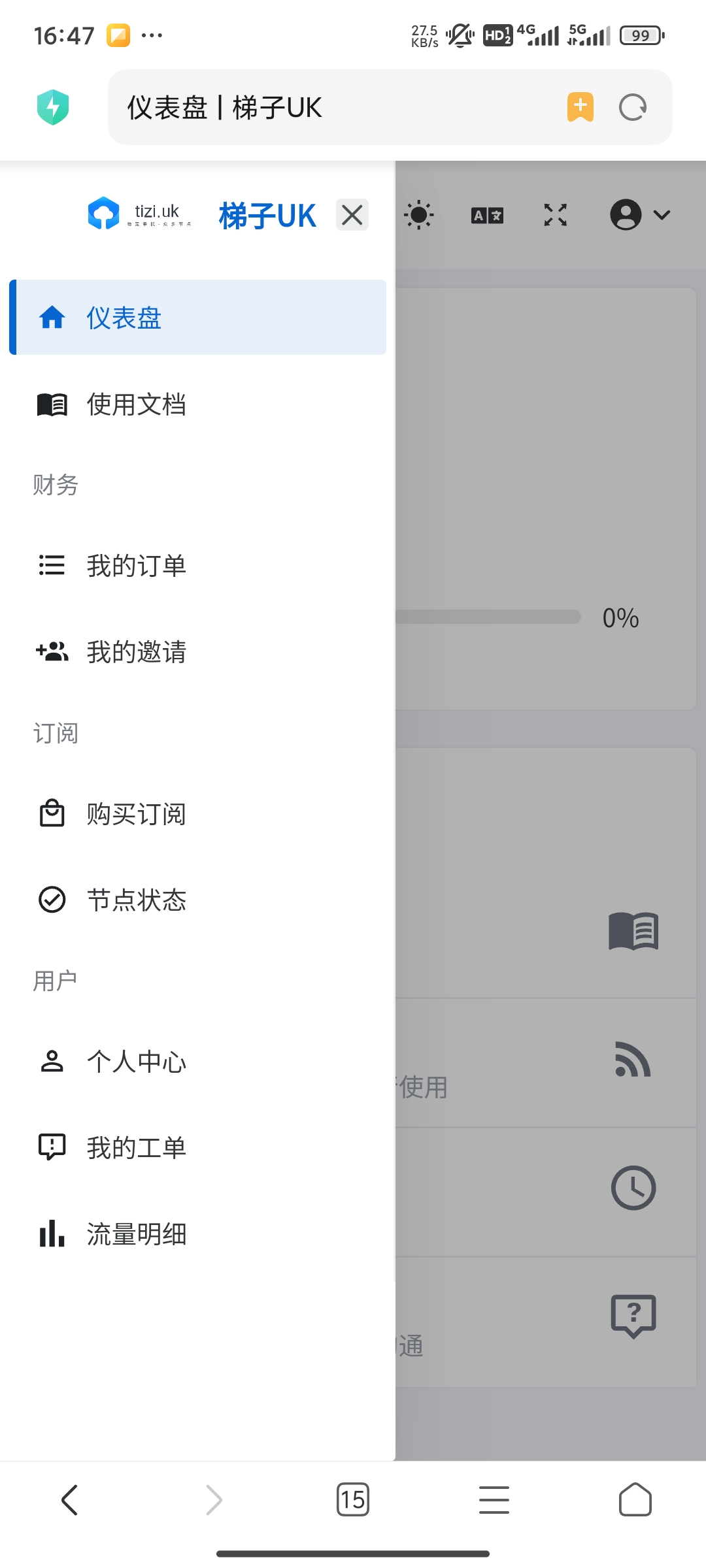Viewport: 706px width, 1568px height.
Task: Expand the user account dropdown
Action: tap(639, 215)
